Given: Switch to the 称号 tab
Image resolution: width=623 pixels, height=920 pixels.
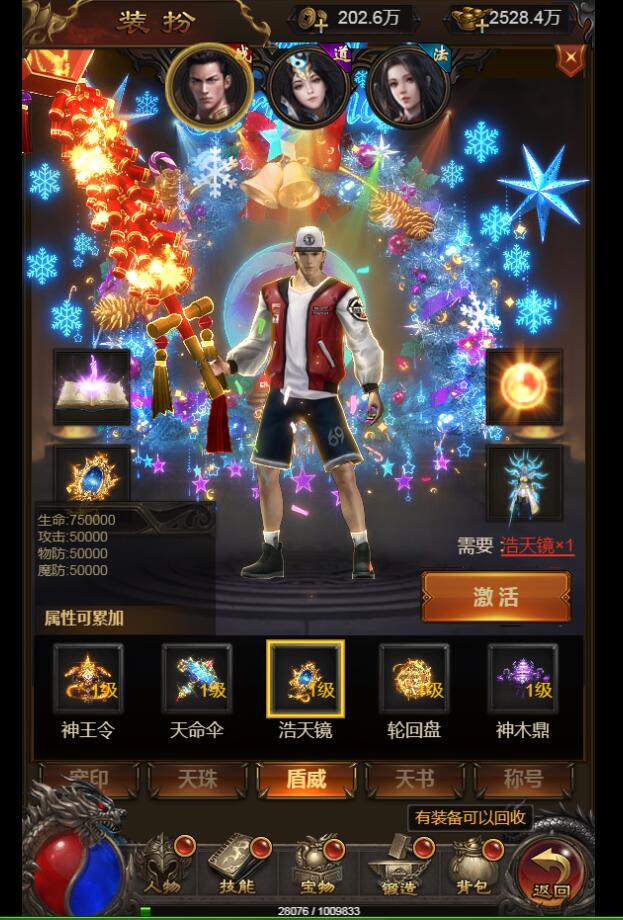Looking at the screenshot, I should (522, 779).
